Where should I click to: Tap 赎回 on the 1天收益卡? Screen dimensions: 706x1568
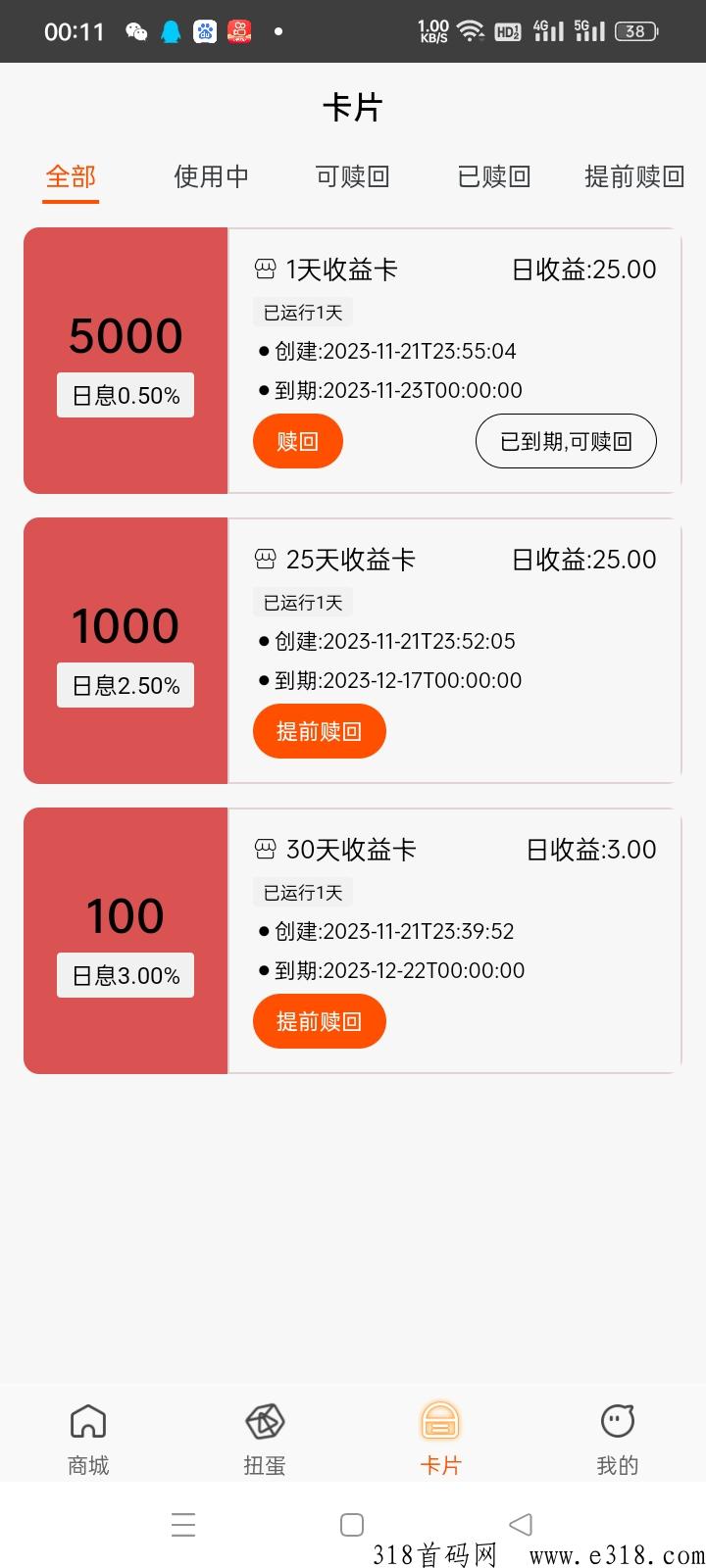tap(298, 441)
